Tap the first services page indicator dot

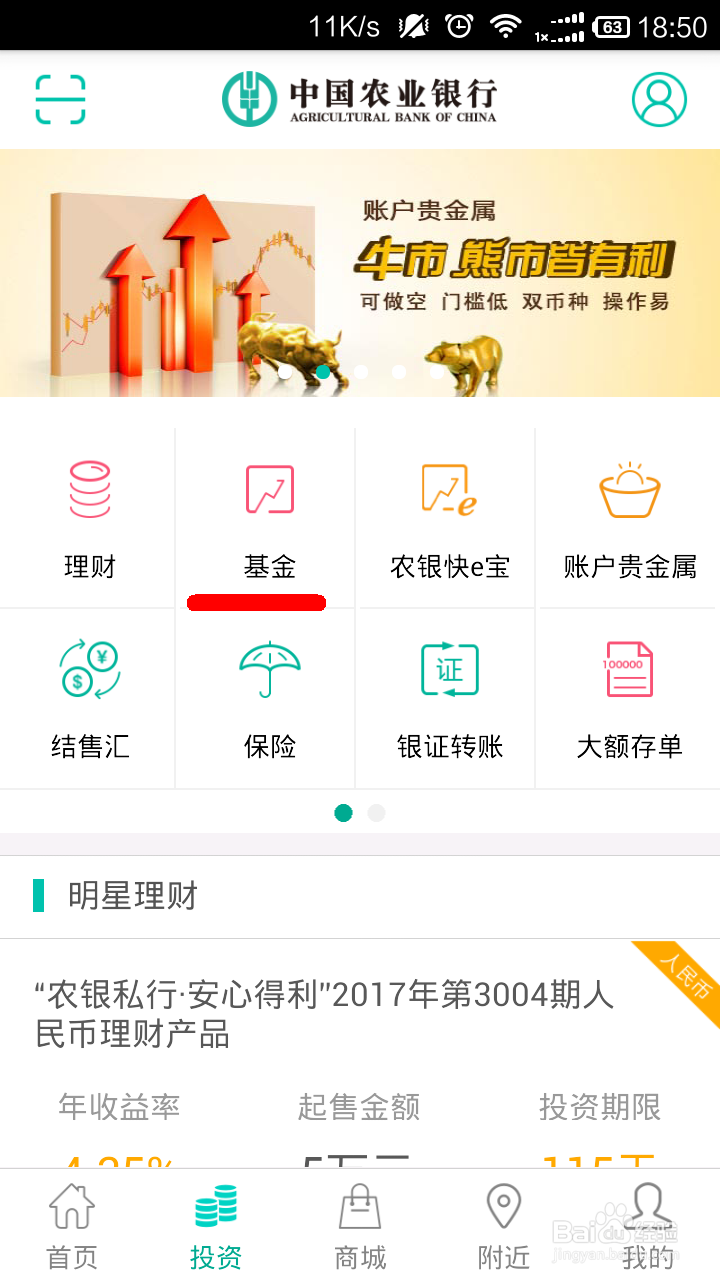tap(344, 814)
